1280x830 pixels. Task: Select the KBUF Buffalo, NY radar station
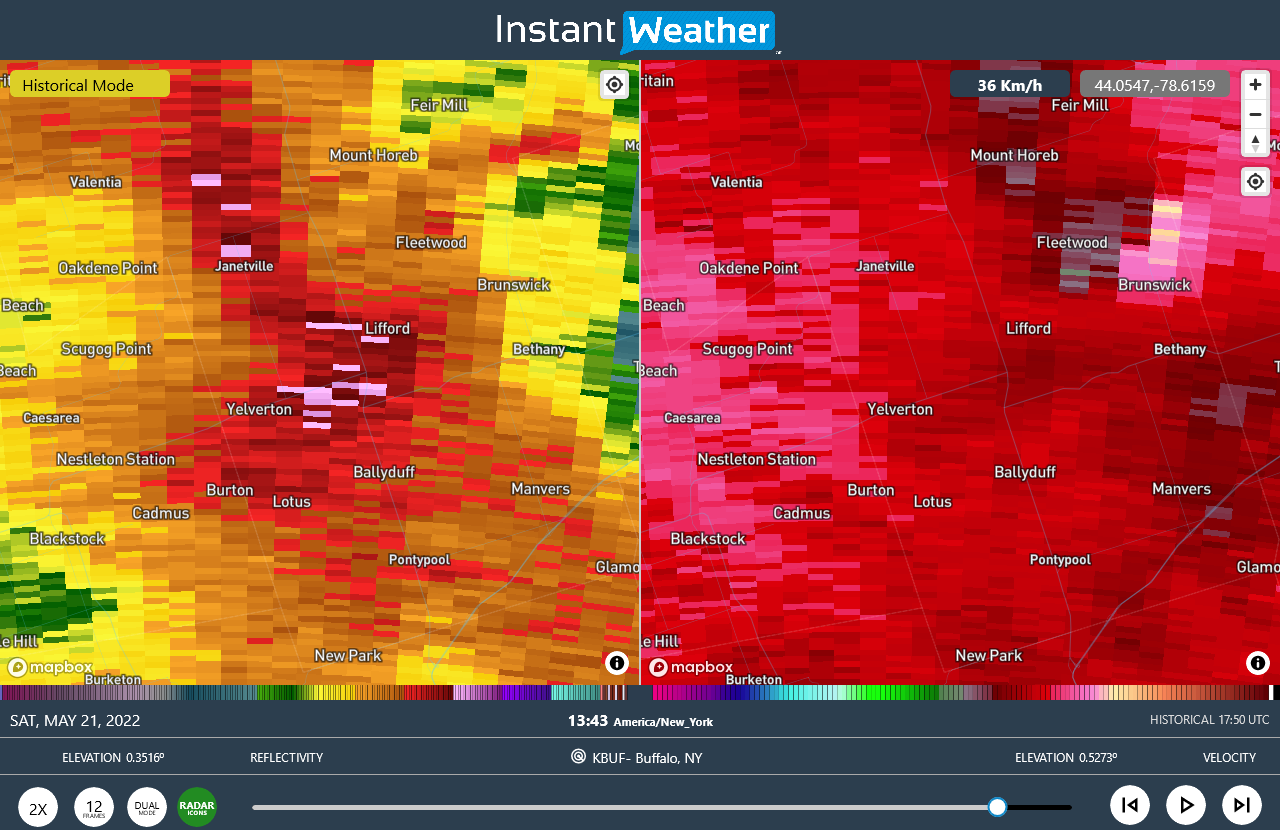(x=636, y=758)
